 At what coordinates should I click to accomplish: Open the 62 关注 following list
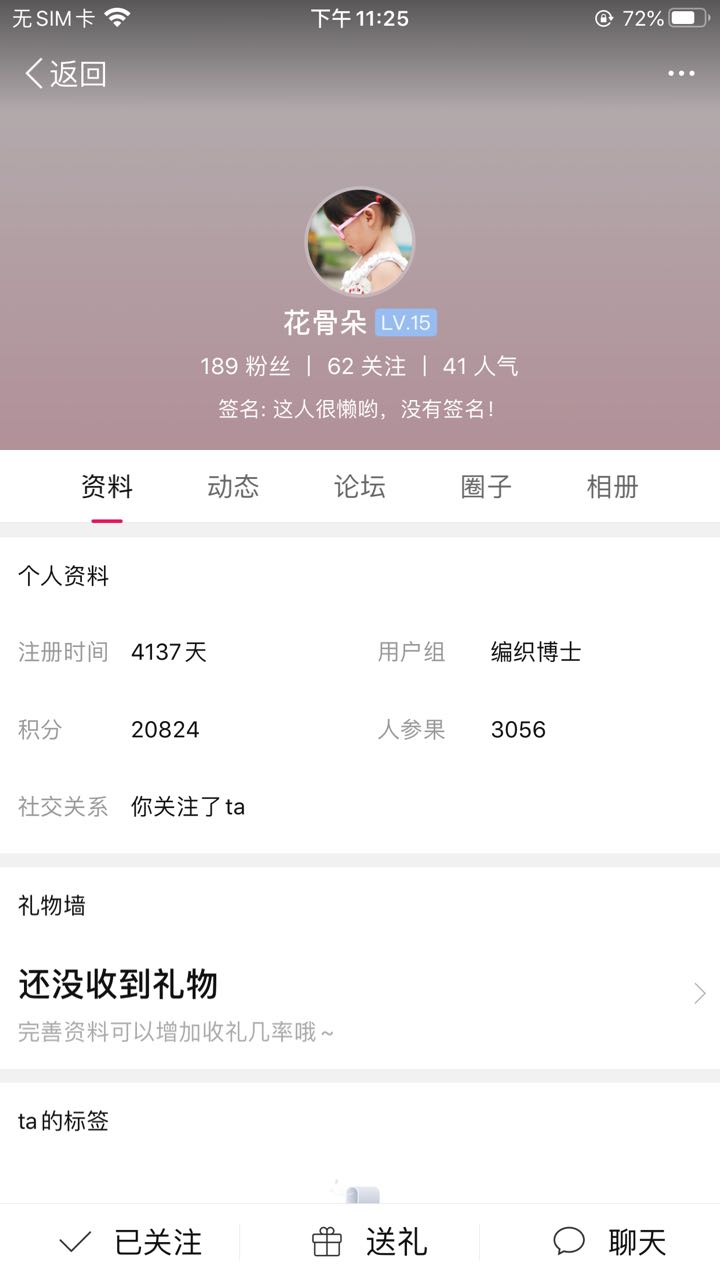coord(366,366)
